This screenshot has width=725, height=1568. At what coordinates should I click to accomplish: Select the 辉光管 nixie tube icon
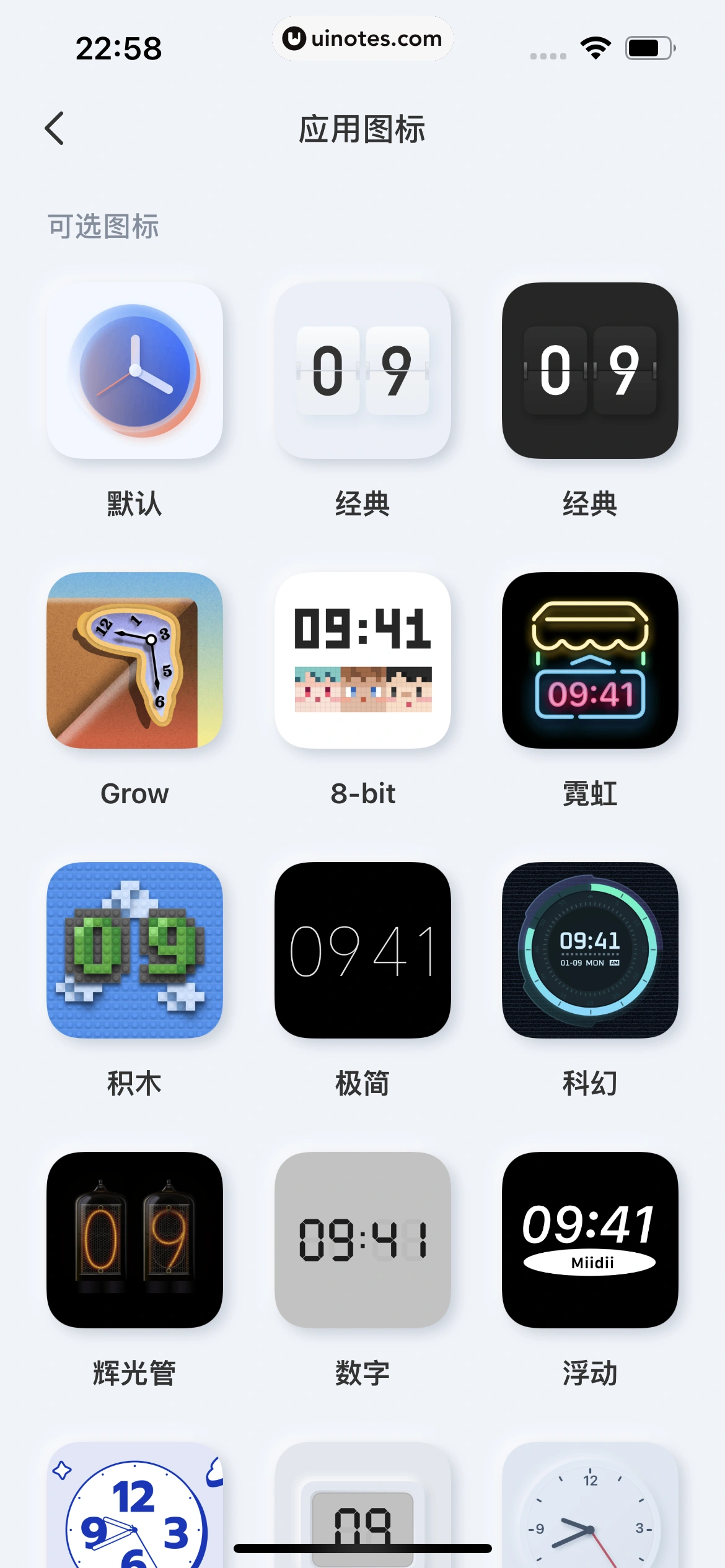[x=134, y=1240]
